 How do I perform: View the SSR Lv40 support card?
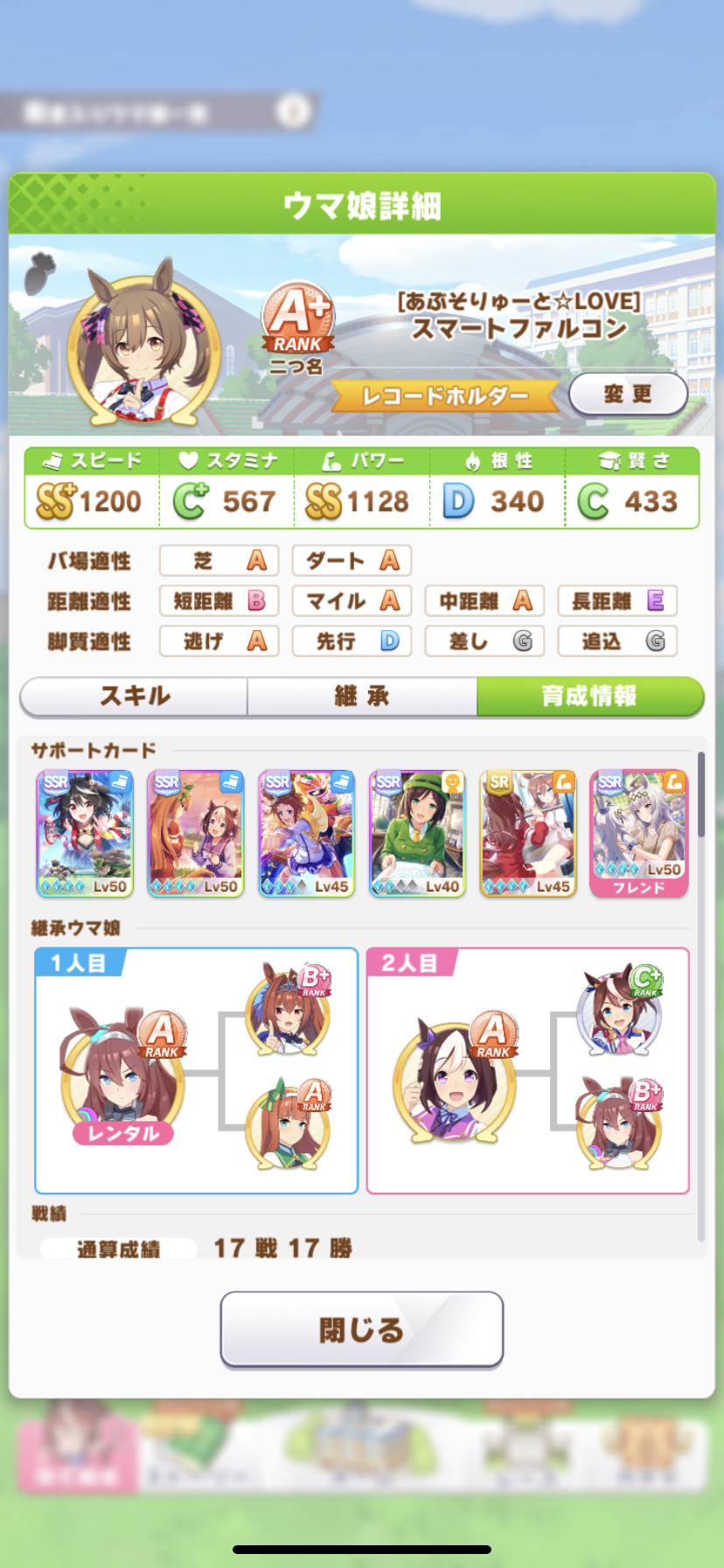(417, 833)
